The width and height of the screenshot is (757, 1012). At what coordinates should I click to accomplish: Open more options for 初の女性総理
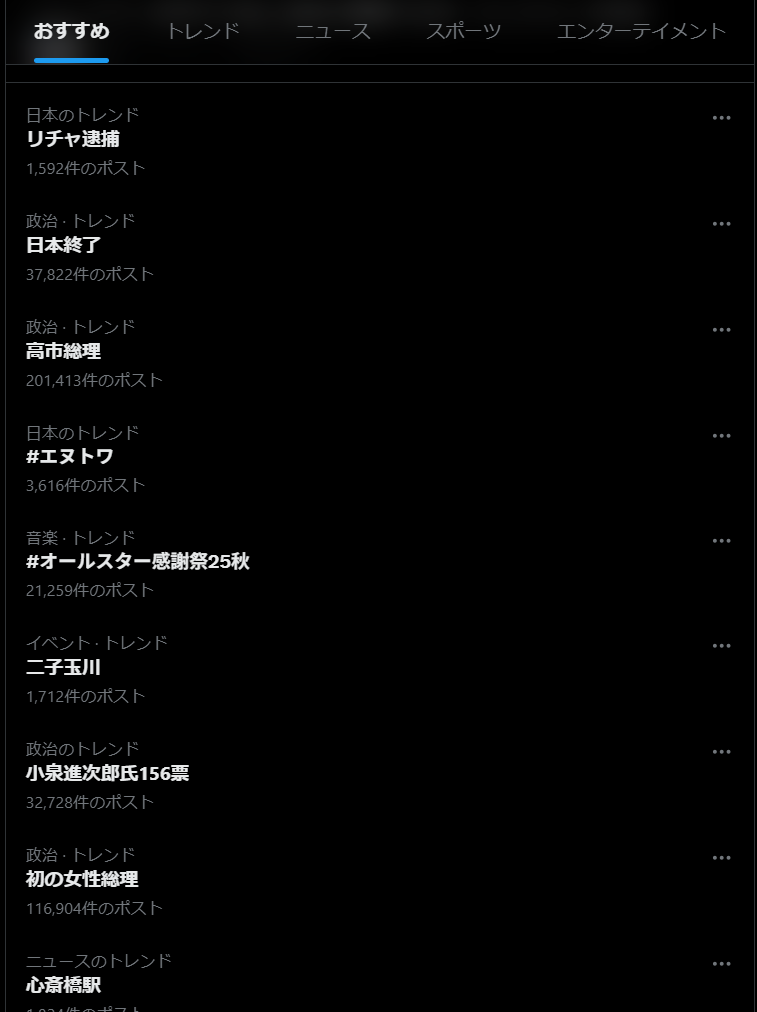[721, 858]
